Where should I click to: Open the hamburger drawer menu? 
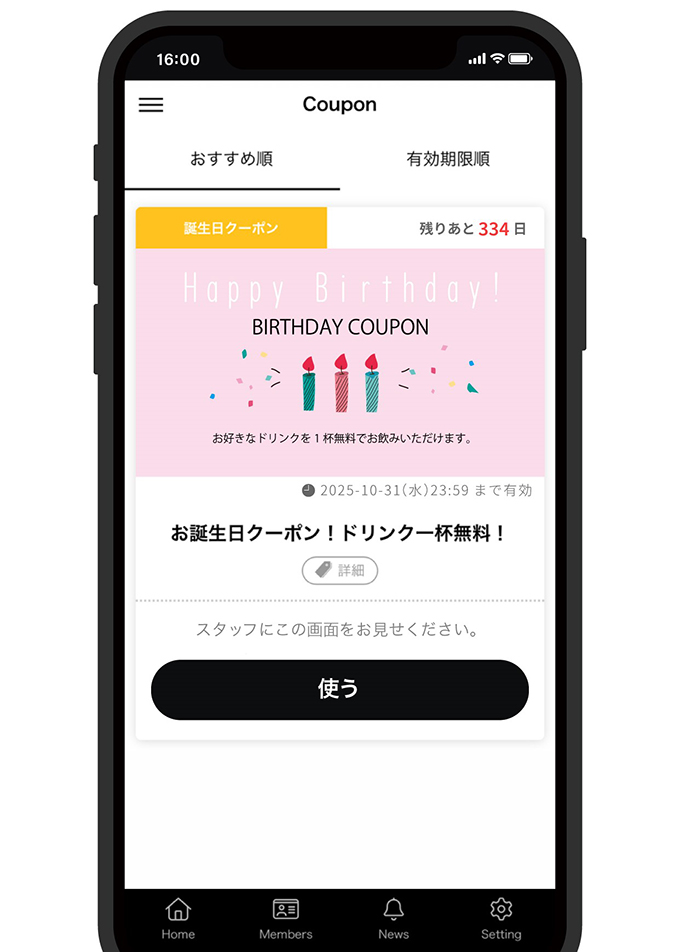point(151,105)
